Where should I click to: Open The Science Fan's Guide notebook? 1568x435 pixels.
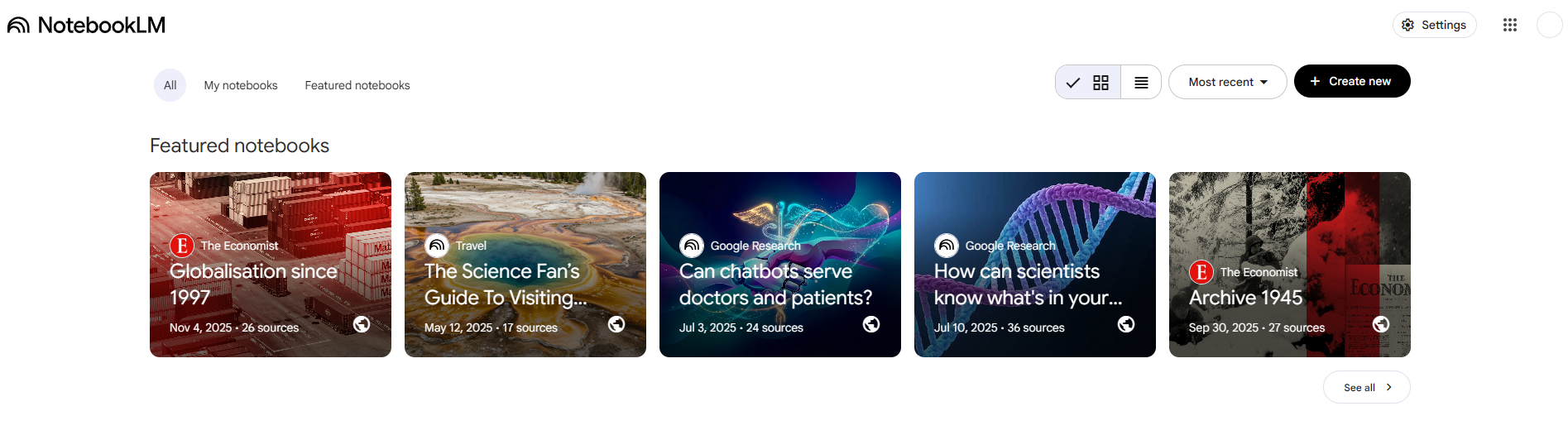[x=525, y=265]
